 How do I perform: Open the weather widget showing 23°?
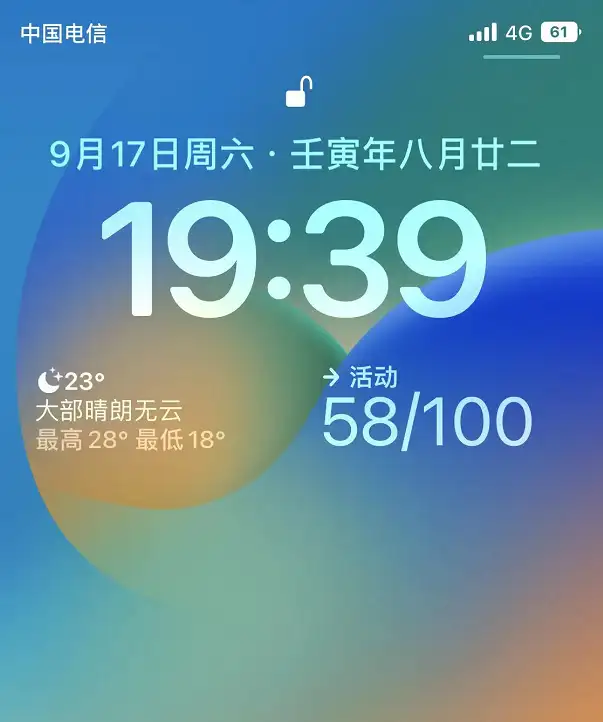(130, 410)
